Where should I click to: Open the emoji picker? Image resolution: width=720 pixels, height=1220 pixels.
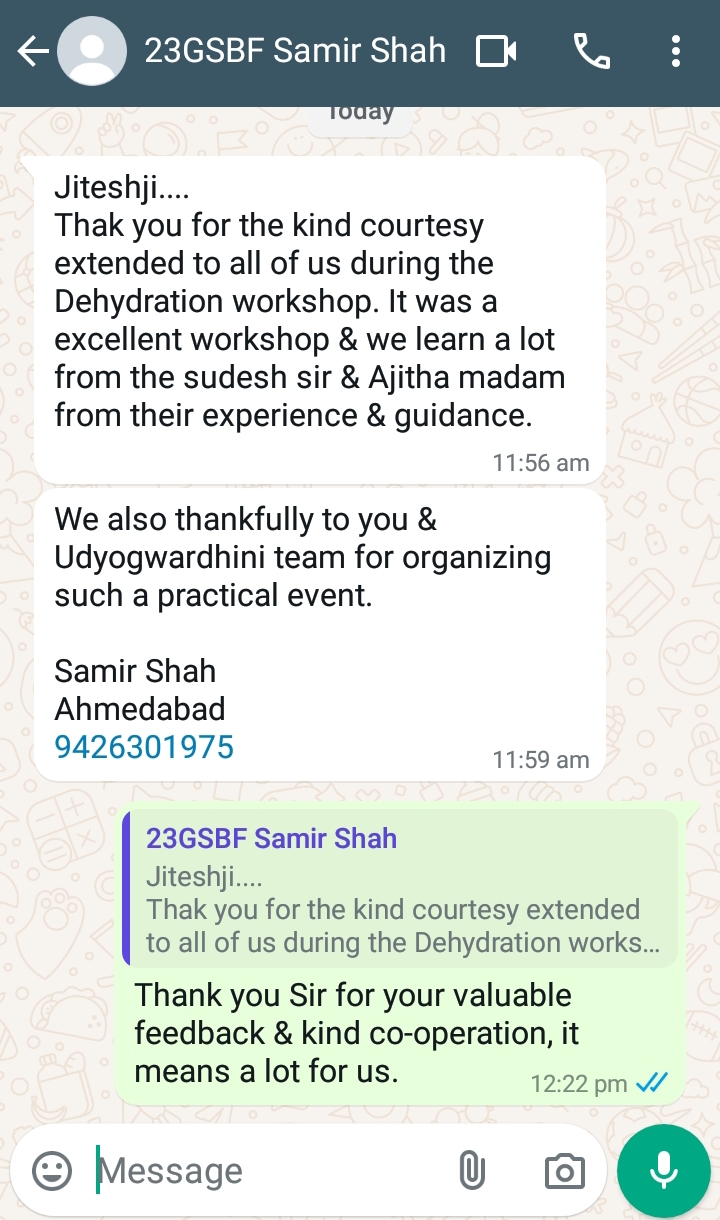pyautogui.click(x=52, y=1170)
